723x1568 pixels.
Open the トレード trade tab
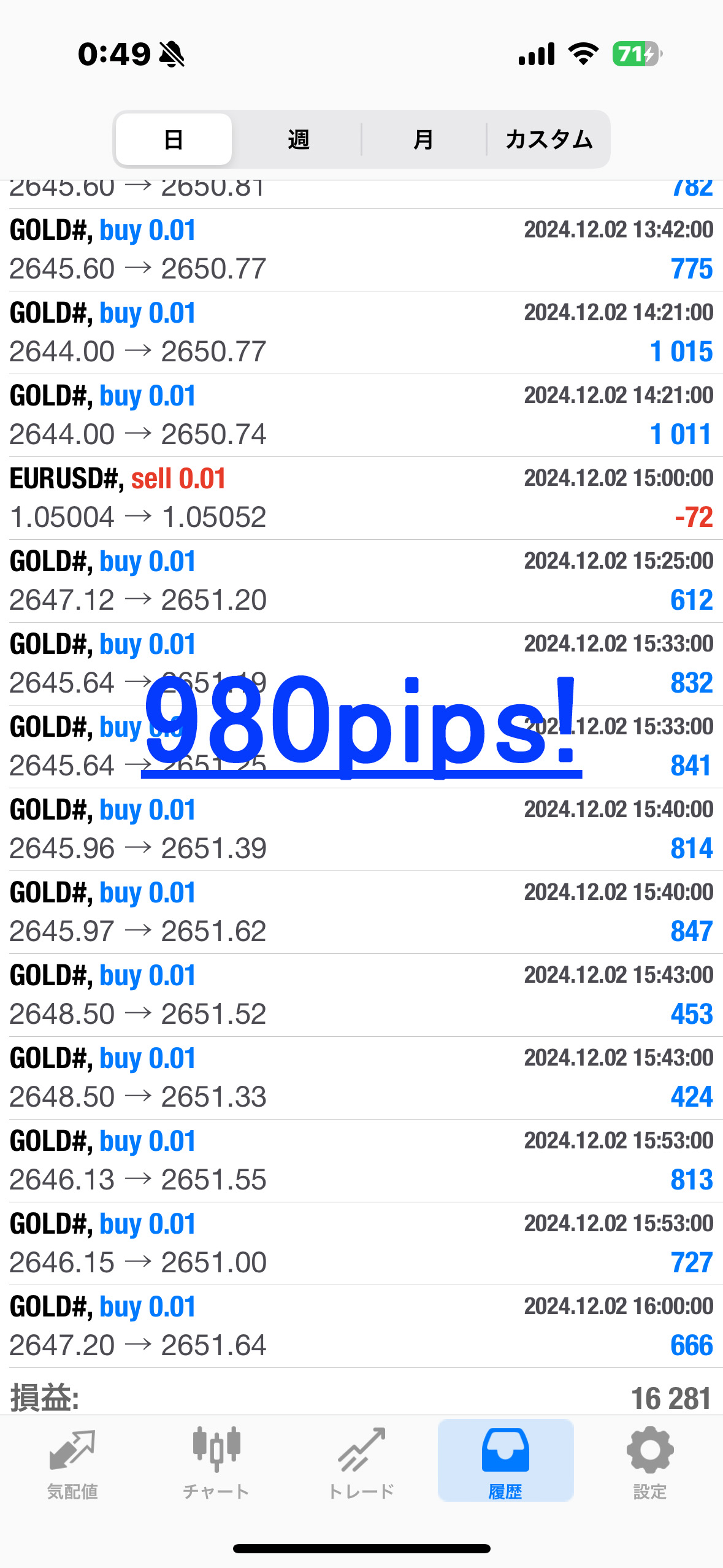tap(361, 1463)
